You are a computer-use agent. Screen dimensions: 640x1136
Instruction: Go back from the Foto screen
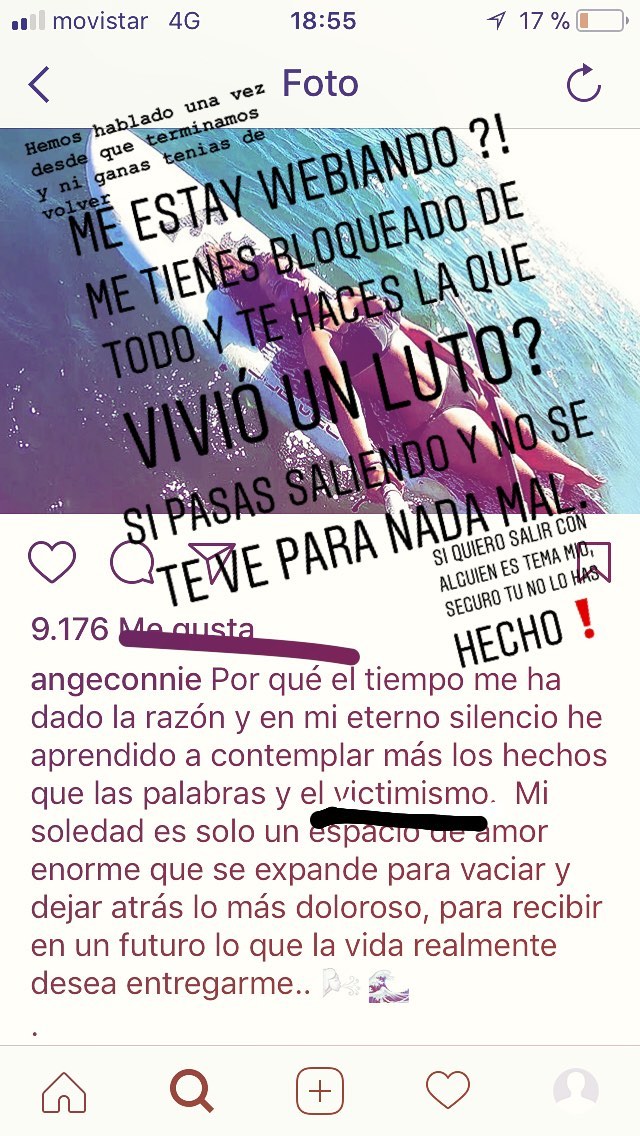pos(39,85)
